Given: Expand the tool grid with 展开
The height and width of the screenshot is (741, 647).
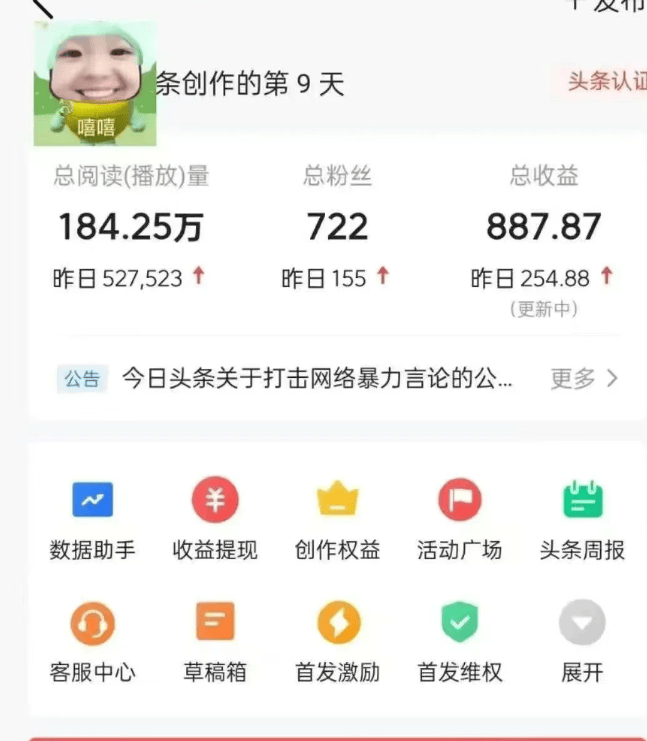Looking at the screenshot, I should coord(582,642).
